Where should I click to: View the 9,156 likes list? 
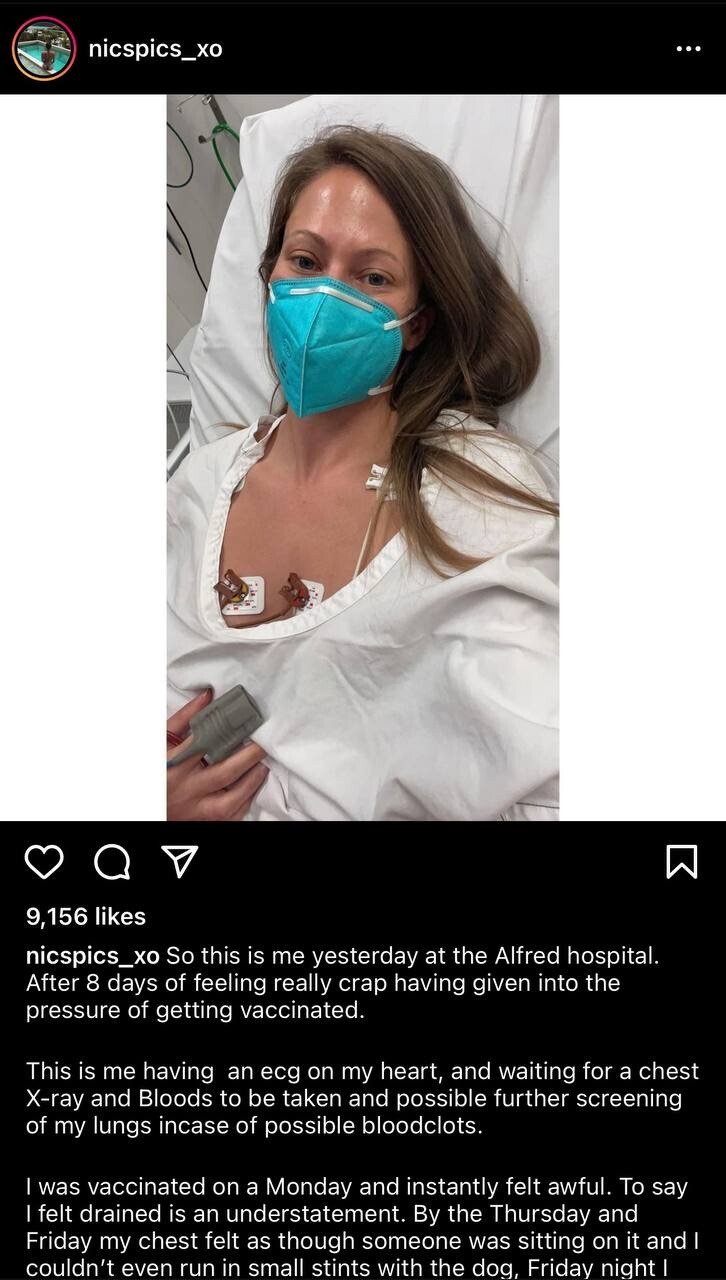click(x=86, y=916)
